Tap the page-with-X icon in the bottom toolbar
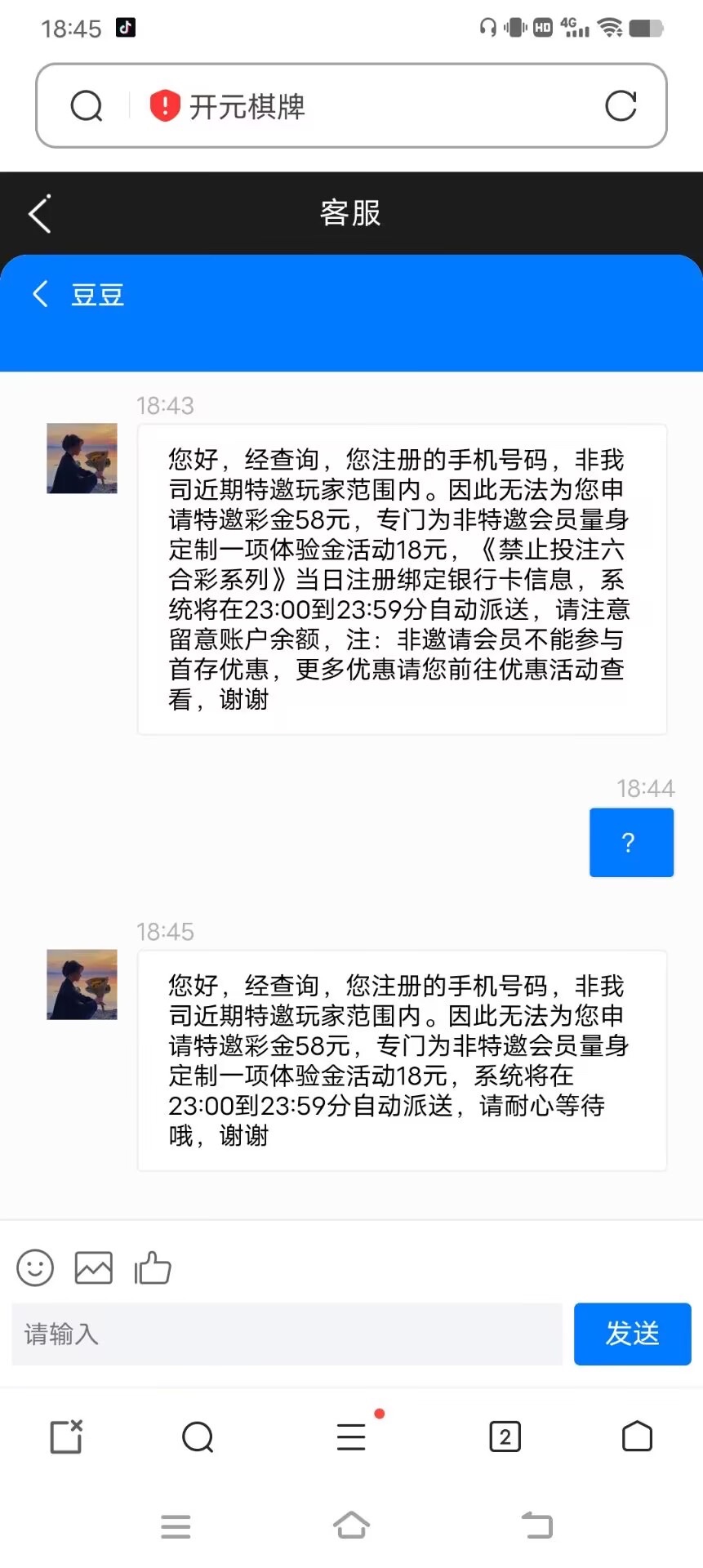This screenshot has height=1568, width=703. [66, 1437]
